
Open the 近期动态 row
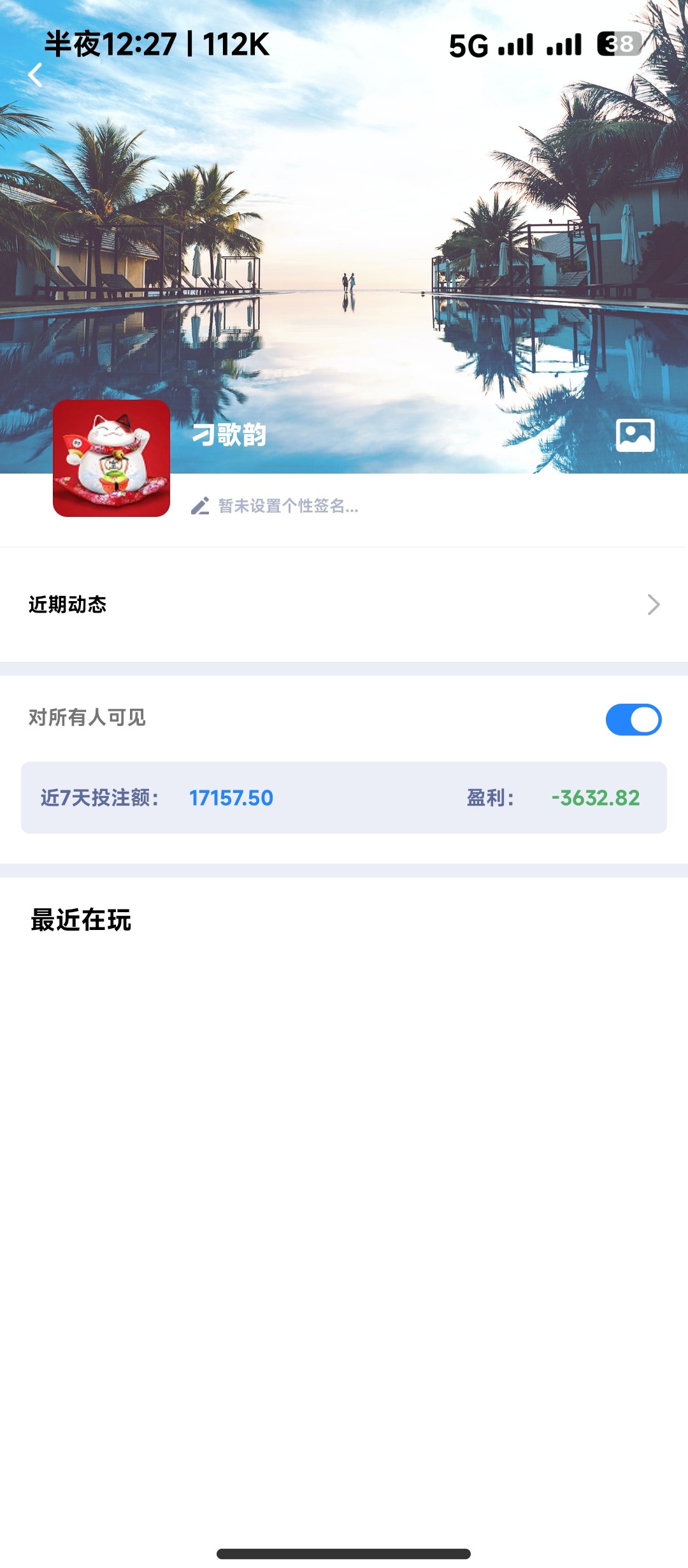[x=344, y=604]
